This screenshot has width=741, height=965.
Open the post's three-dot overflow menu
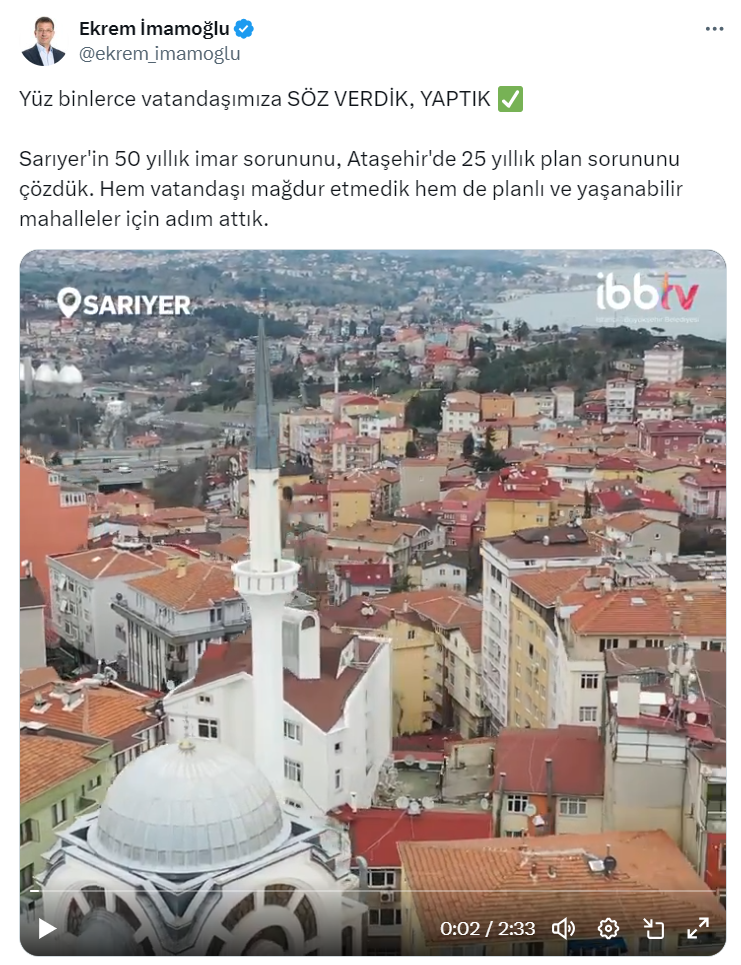[x=713, y=29]
